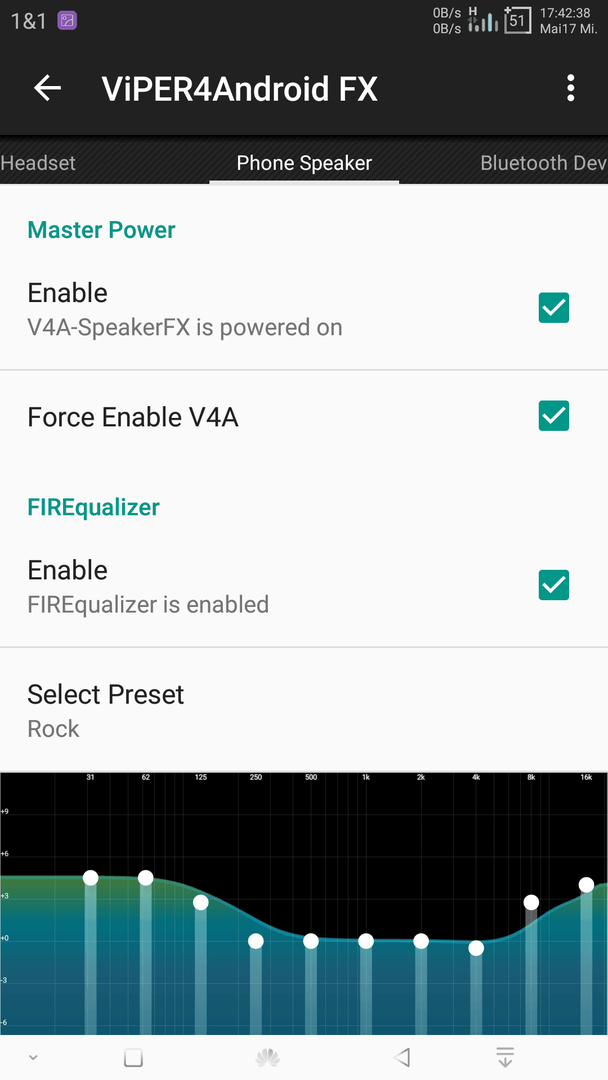608x1080 pixels.
Task: Switch to the Bluetooth Device tab
Action: [x=543, y=163]
